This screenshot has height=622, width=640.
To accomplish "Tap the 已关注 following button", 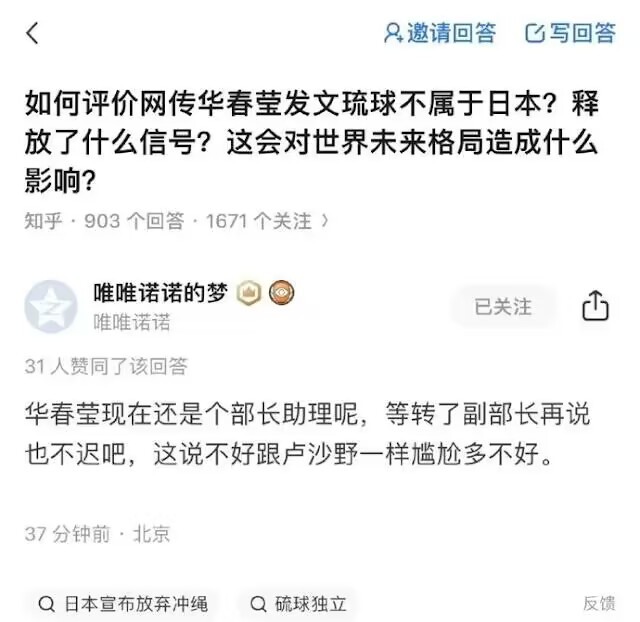I will [x=502, y=306].
